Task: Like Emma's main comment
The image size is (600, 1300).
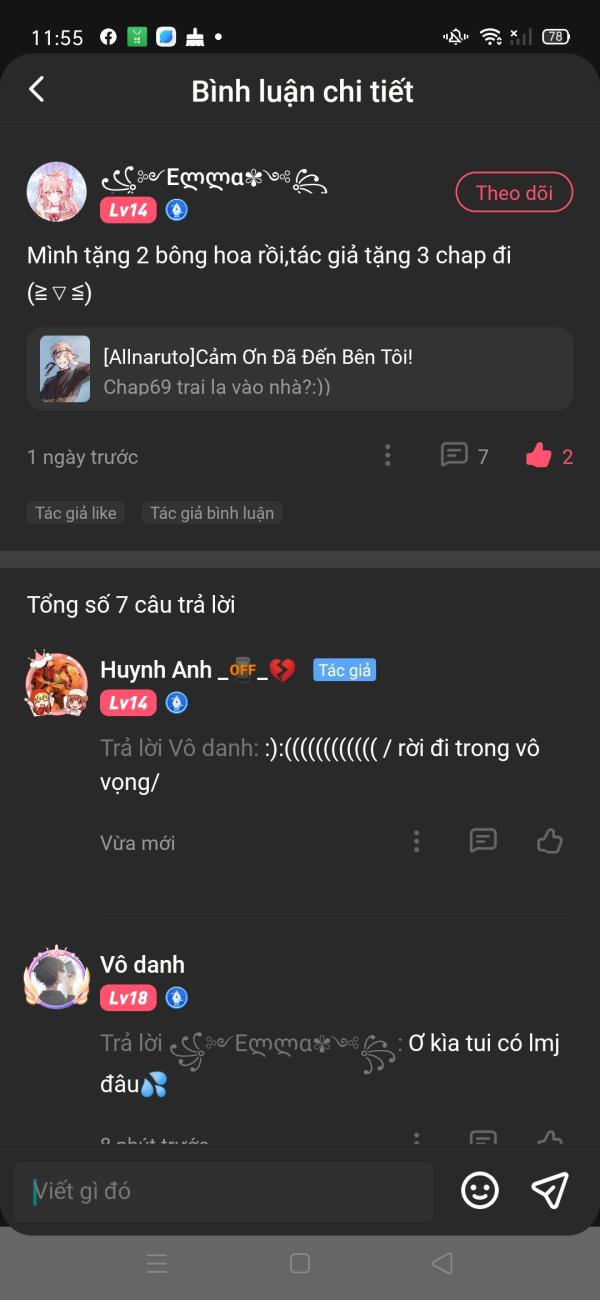Action: tap(539, 457)
